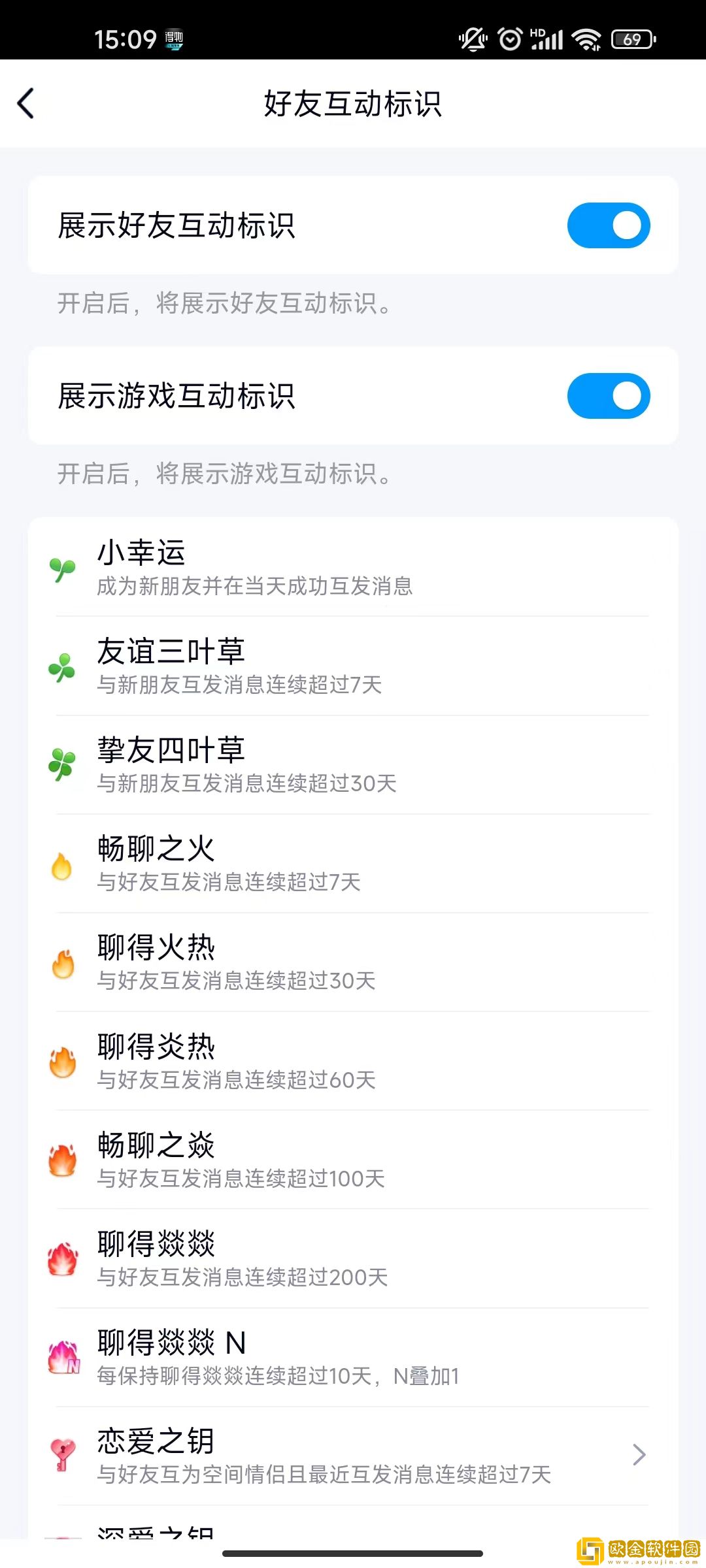The width and height of the screenshot is (706, 1568).
Task: Tap the 得物 notification badge in status bar
Action: coord(173,41)
